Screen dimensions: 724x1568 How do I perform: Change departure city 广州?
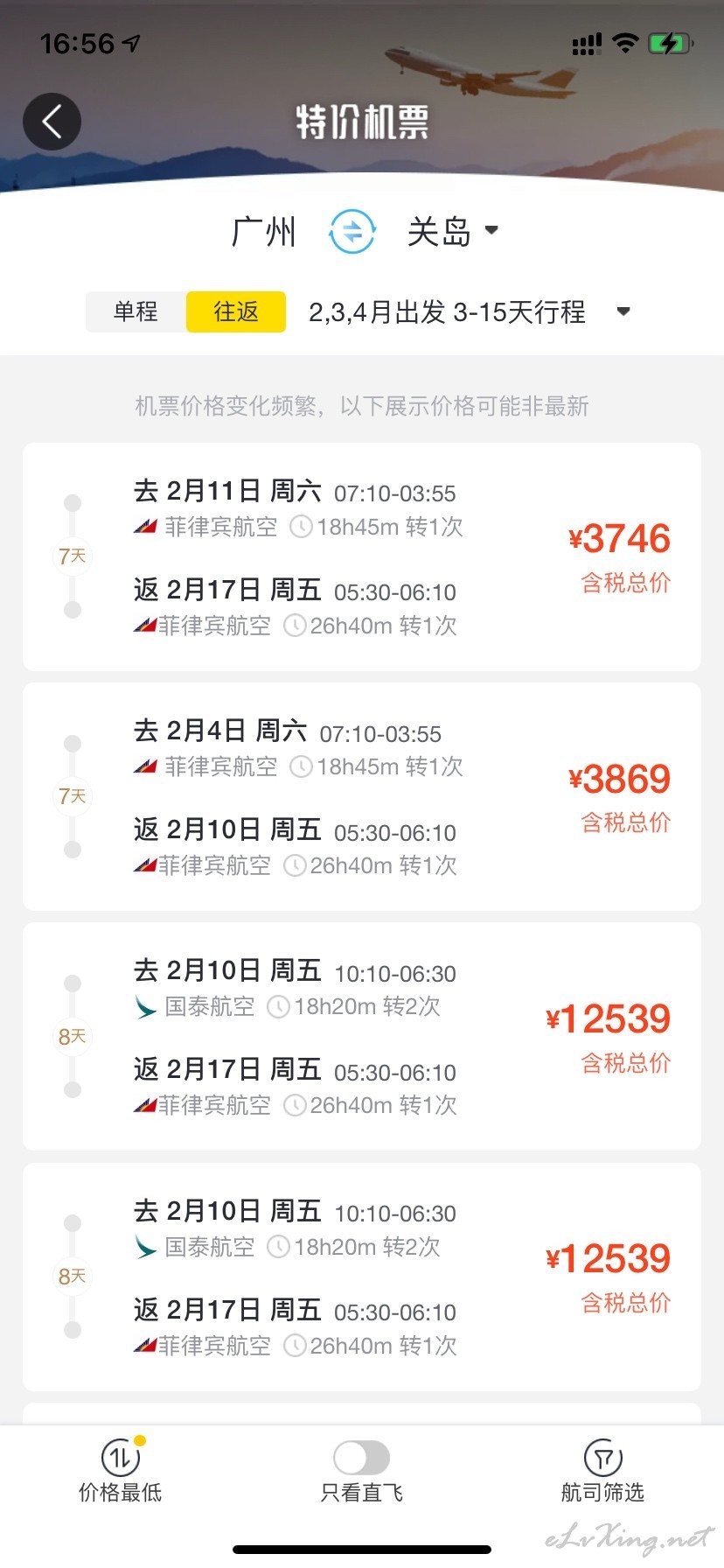point(264,232)
